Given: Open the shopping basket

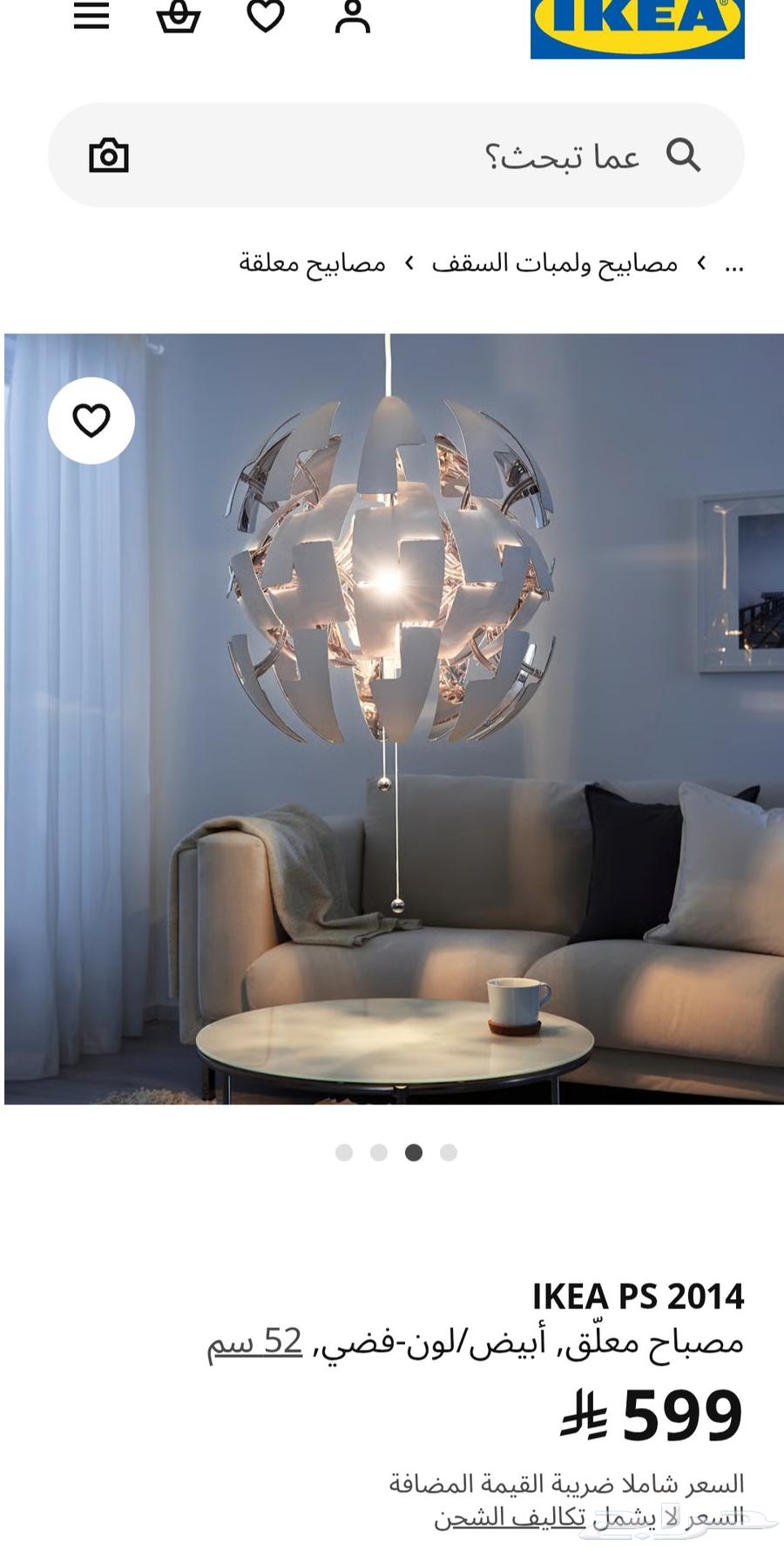Looking at the screenshot, I should (179, 16).
